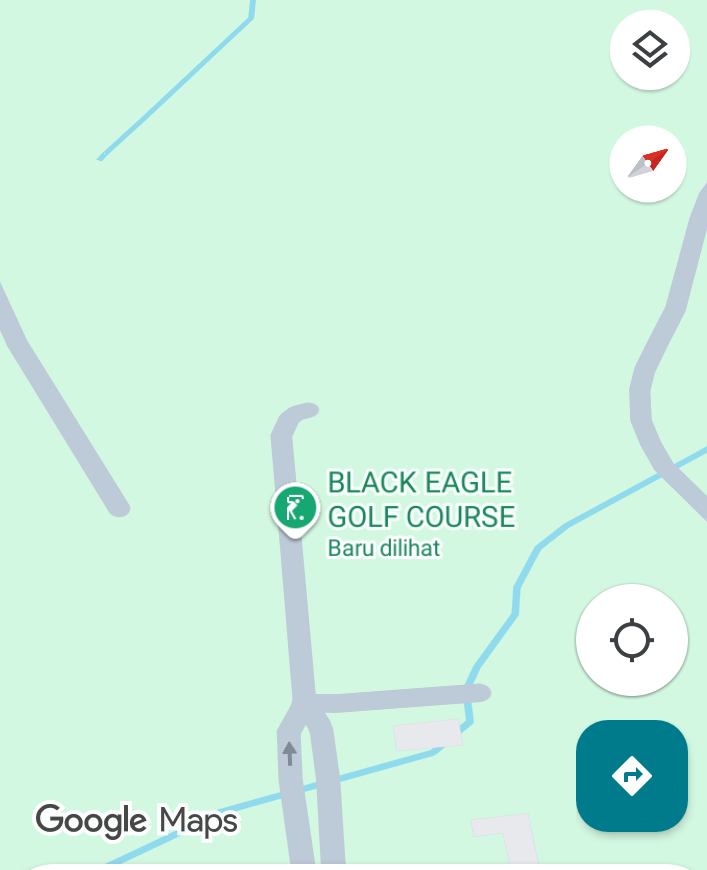Screen dimensions: 707x870
Task: Tap the compass to reset north
Action: (648, 163)
